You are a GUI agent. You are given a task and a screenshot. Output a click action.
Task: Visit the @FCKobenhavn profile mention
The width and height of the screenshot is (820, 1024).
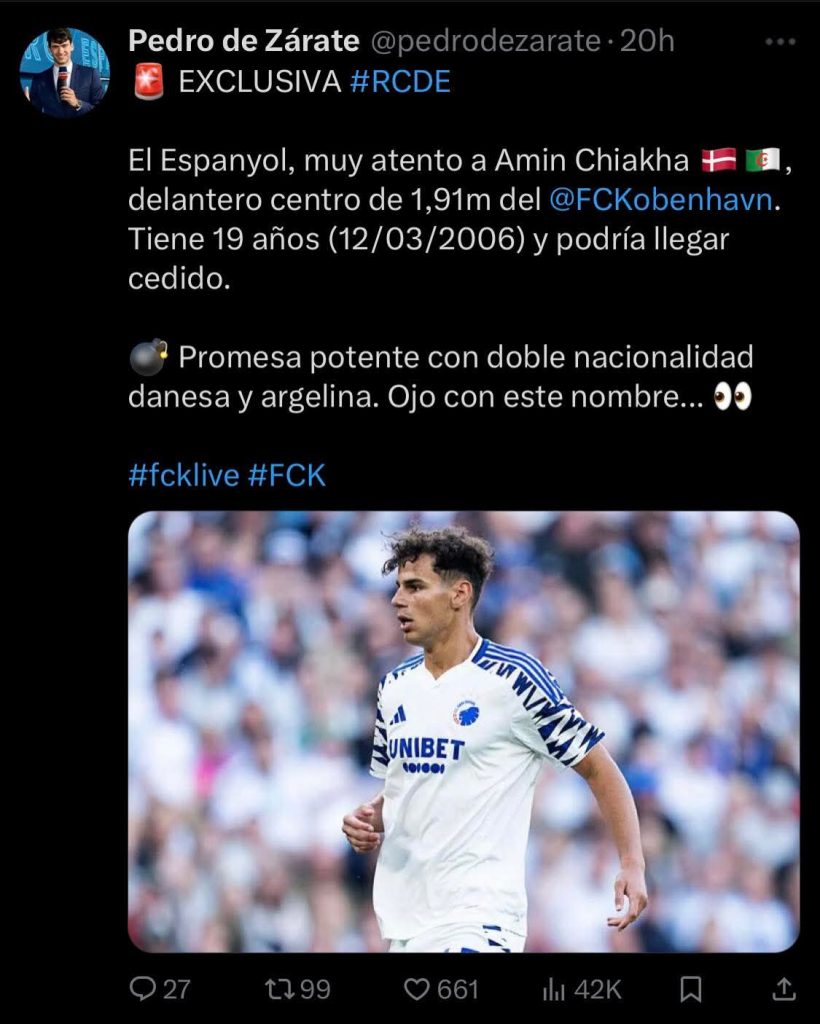coord(660,199)
